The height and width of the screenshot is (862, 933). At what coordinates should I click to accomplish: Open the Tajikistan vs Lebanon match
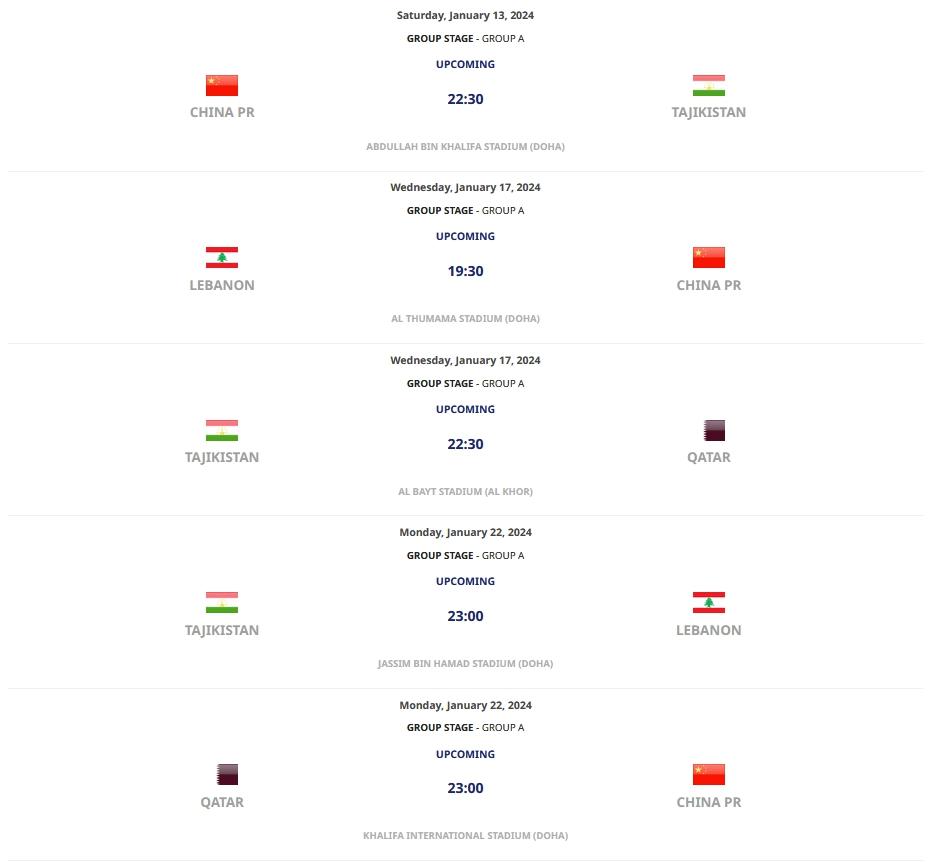click(x=465, y=616)
